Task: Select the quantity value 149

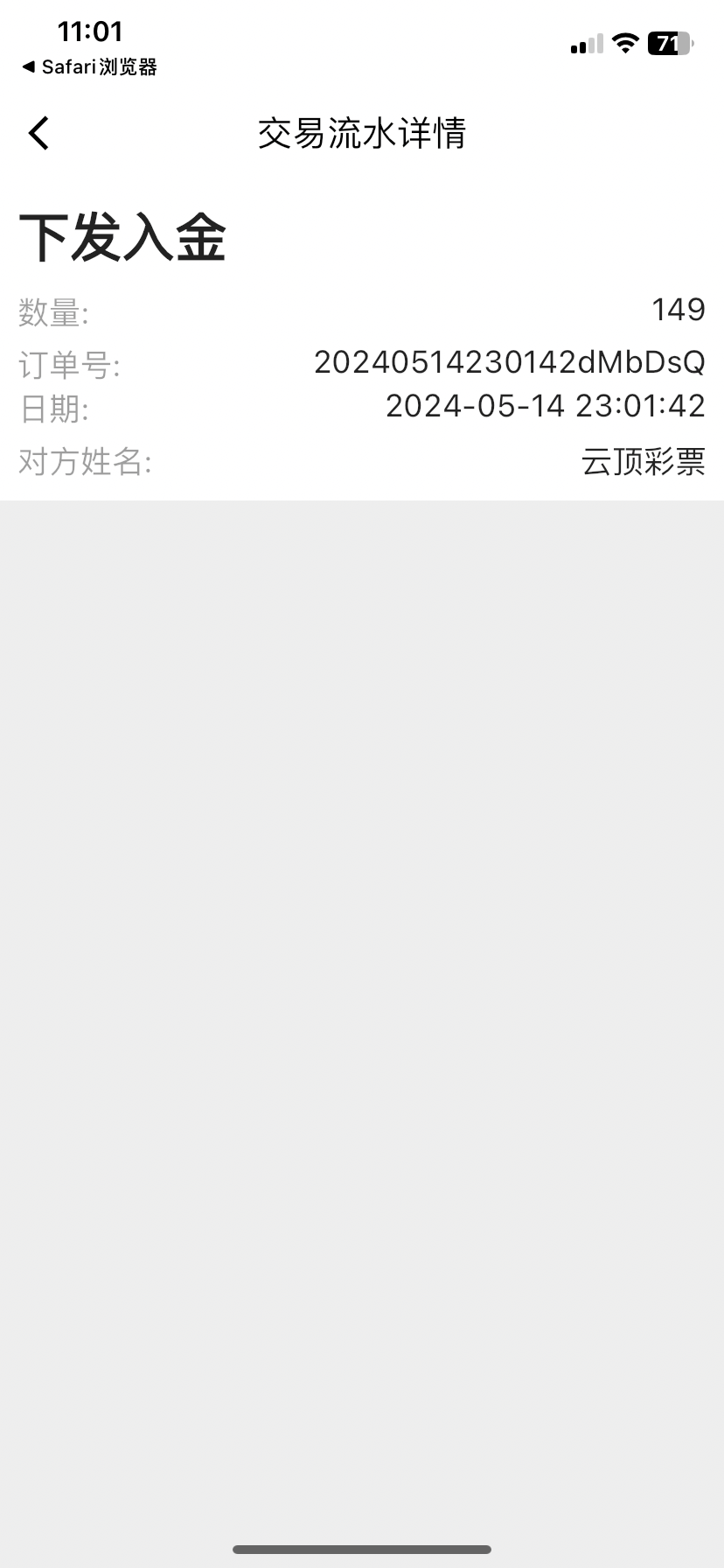Action: click(x=678, y=310)
